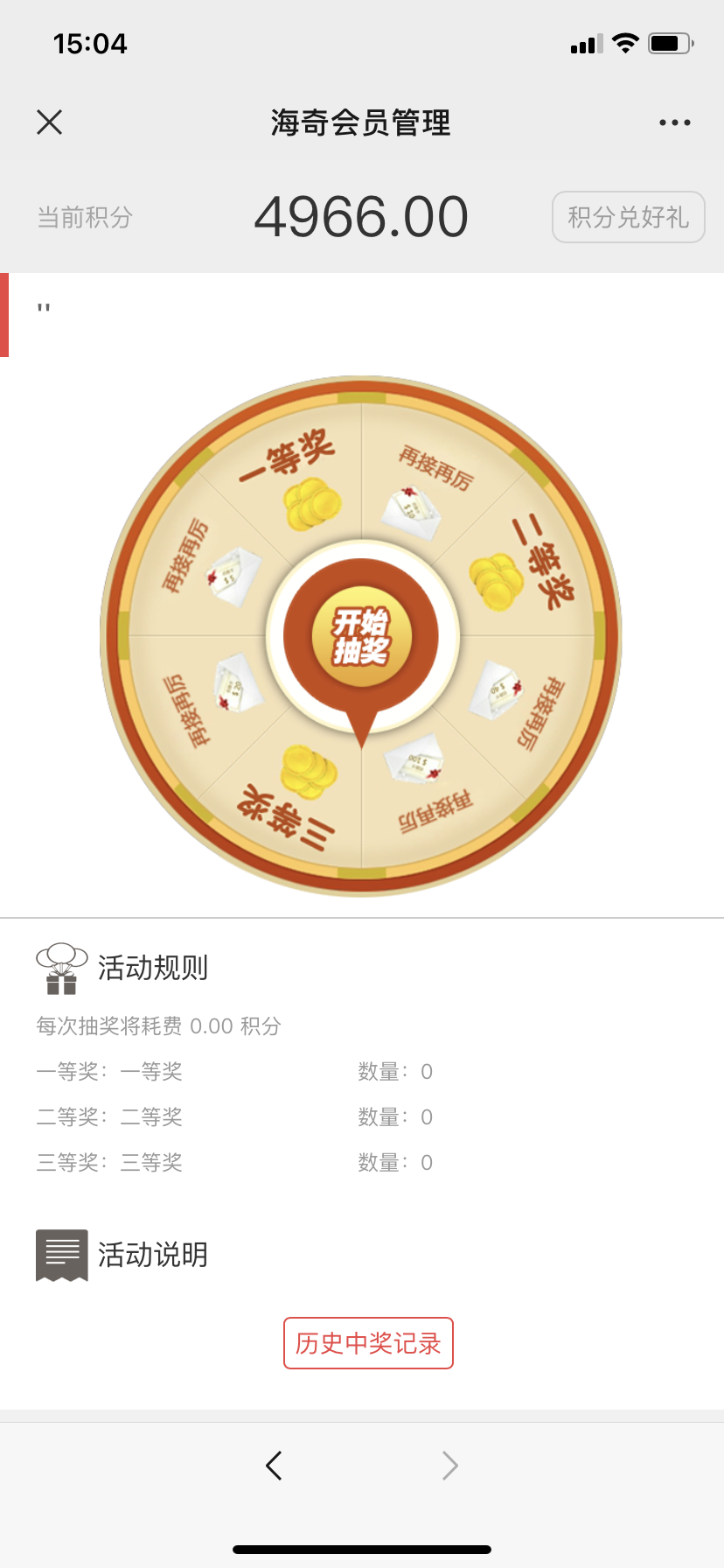Viewport: 724px width, 1568px height.
Task: Open the three-dot overflow menu
Action: (674, 122)
